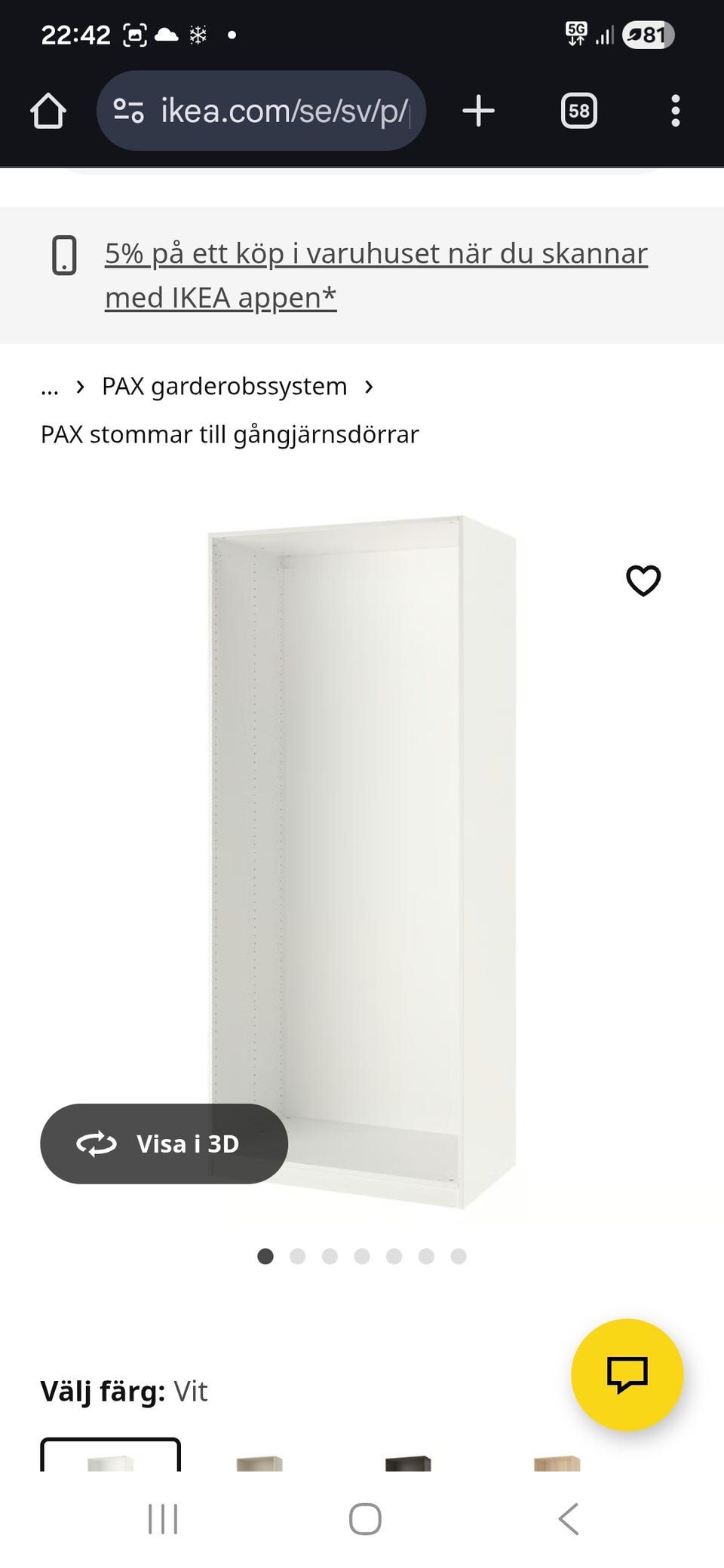Jump to the second carousel image dot

(298, 1257)
